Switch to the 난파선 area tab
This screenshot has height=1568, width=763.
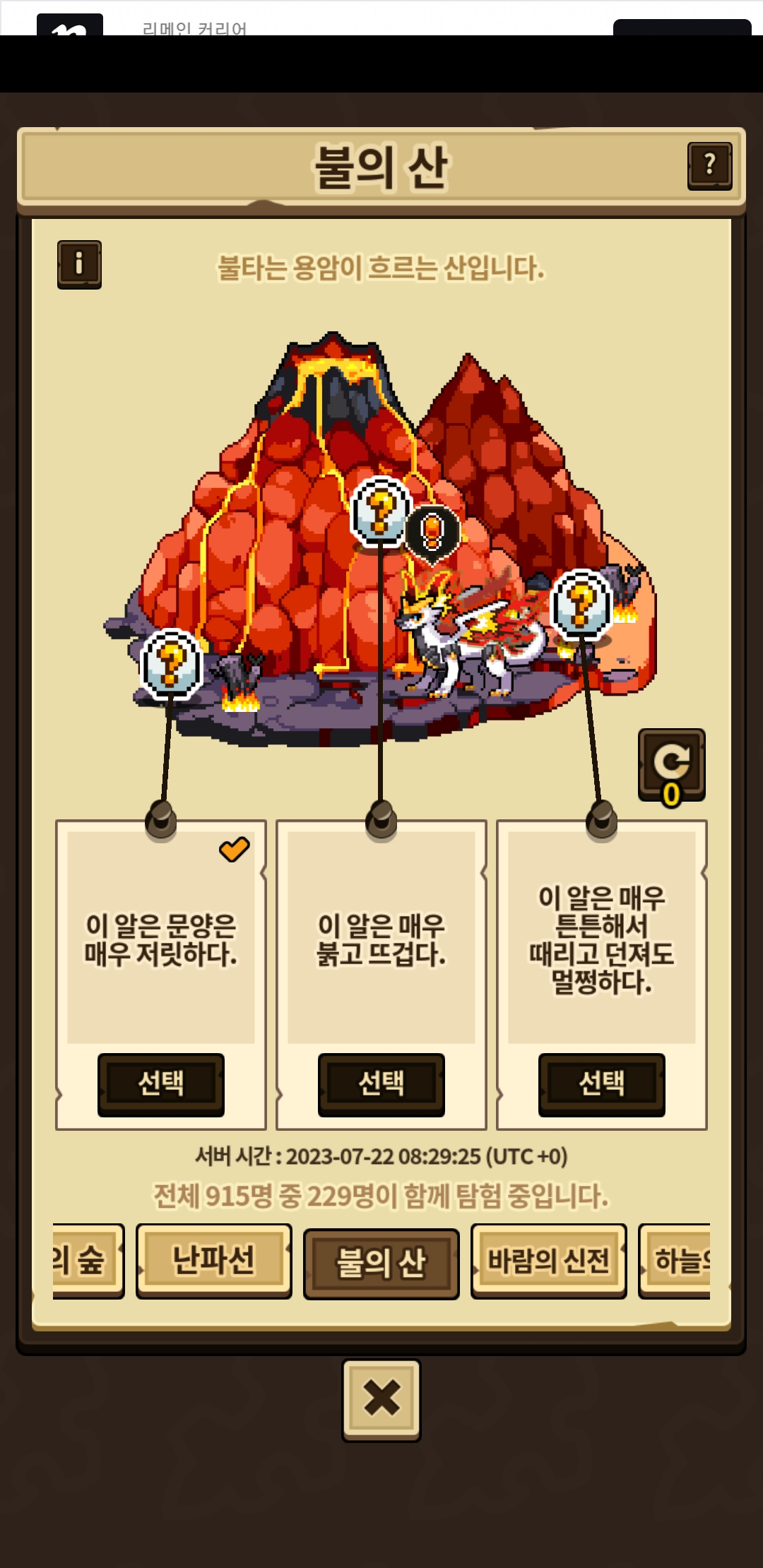214,1261
